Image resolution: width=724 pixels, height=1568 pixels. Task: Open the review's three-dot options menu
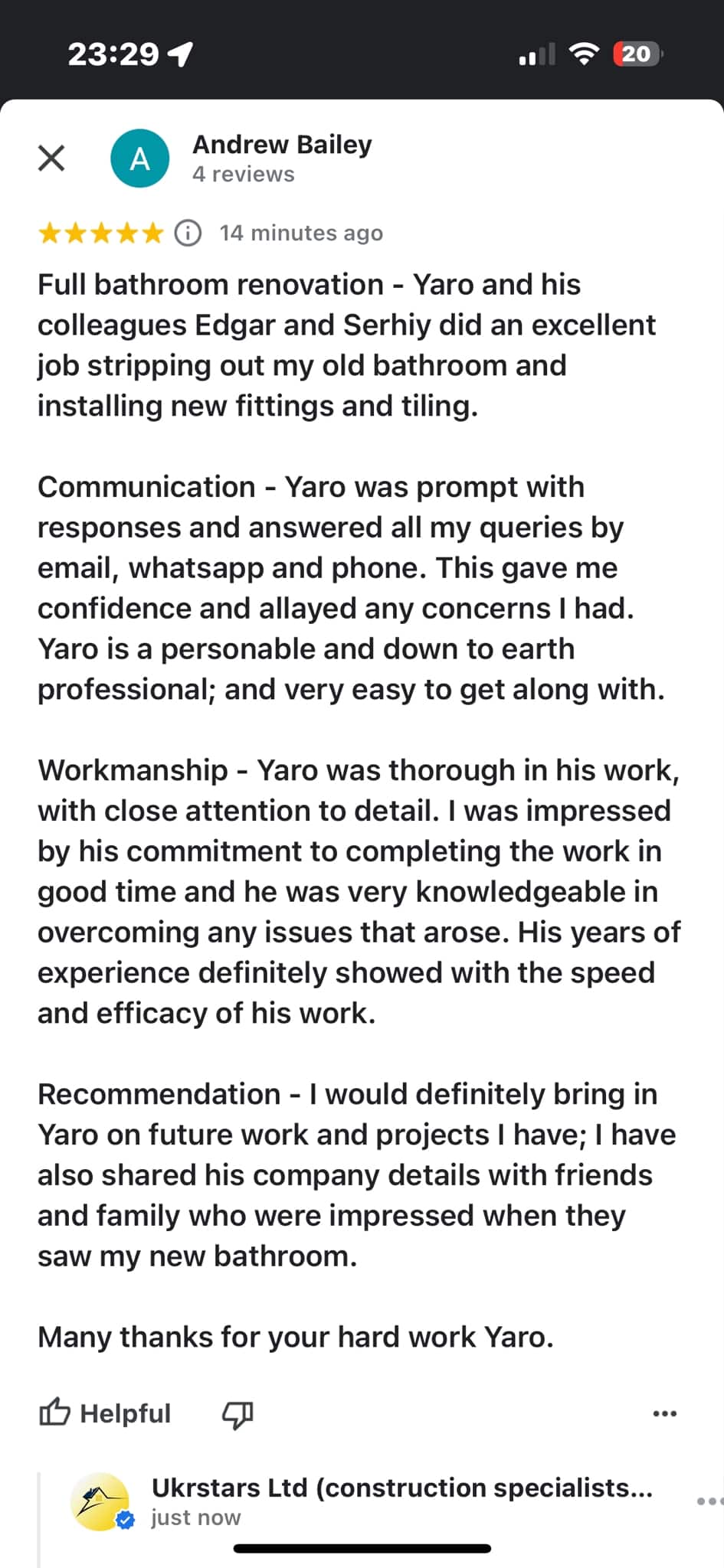pyautogui.click(x=664, y=1413)
